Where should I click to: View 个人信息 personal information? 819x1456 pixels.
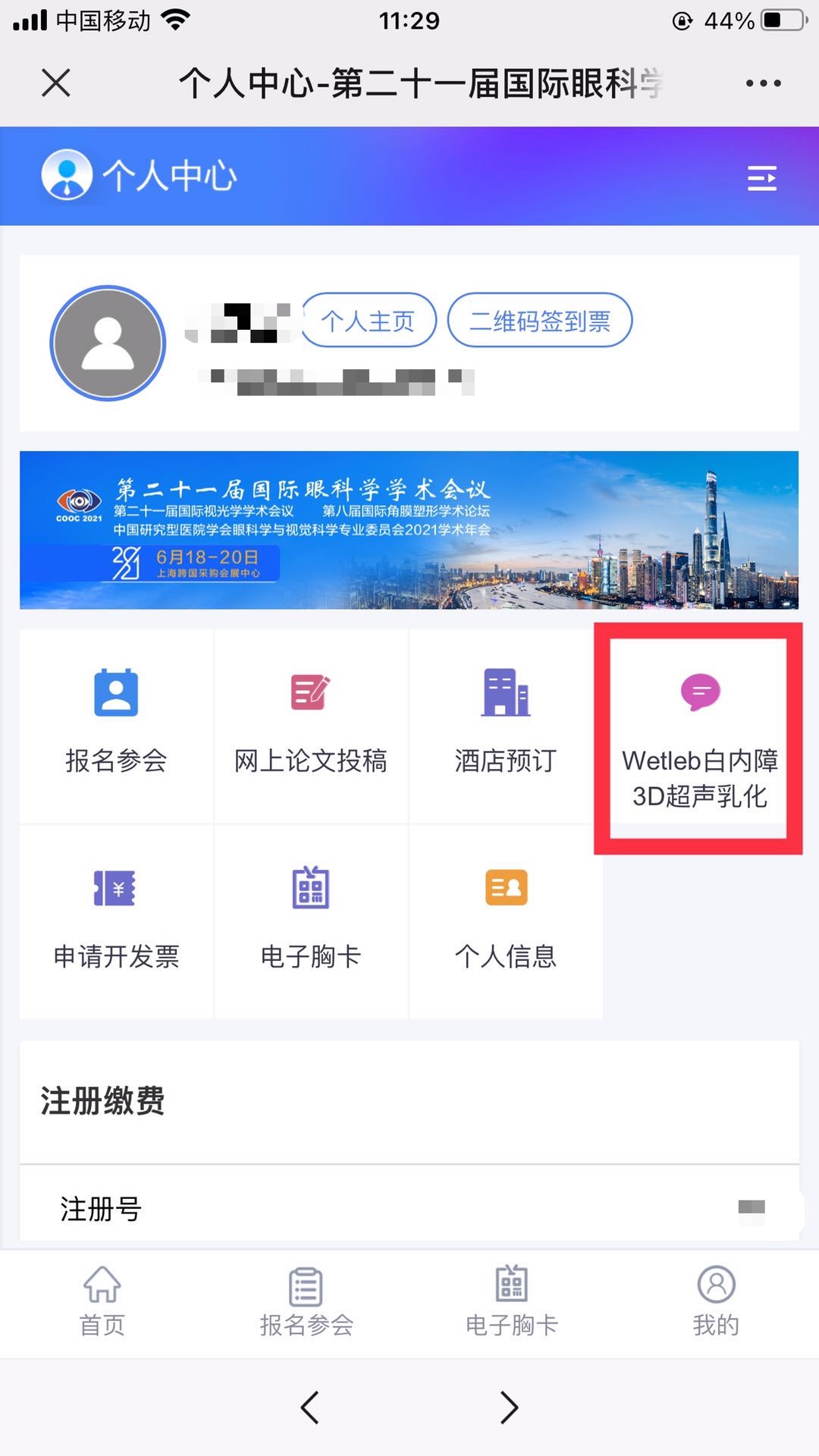pyautogui.click(x=506, y=920)
